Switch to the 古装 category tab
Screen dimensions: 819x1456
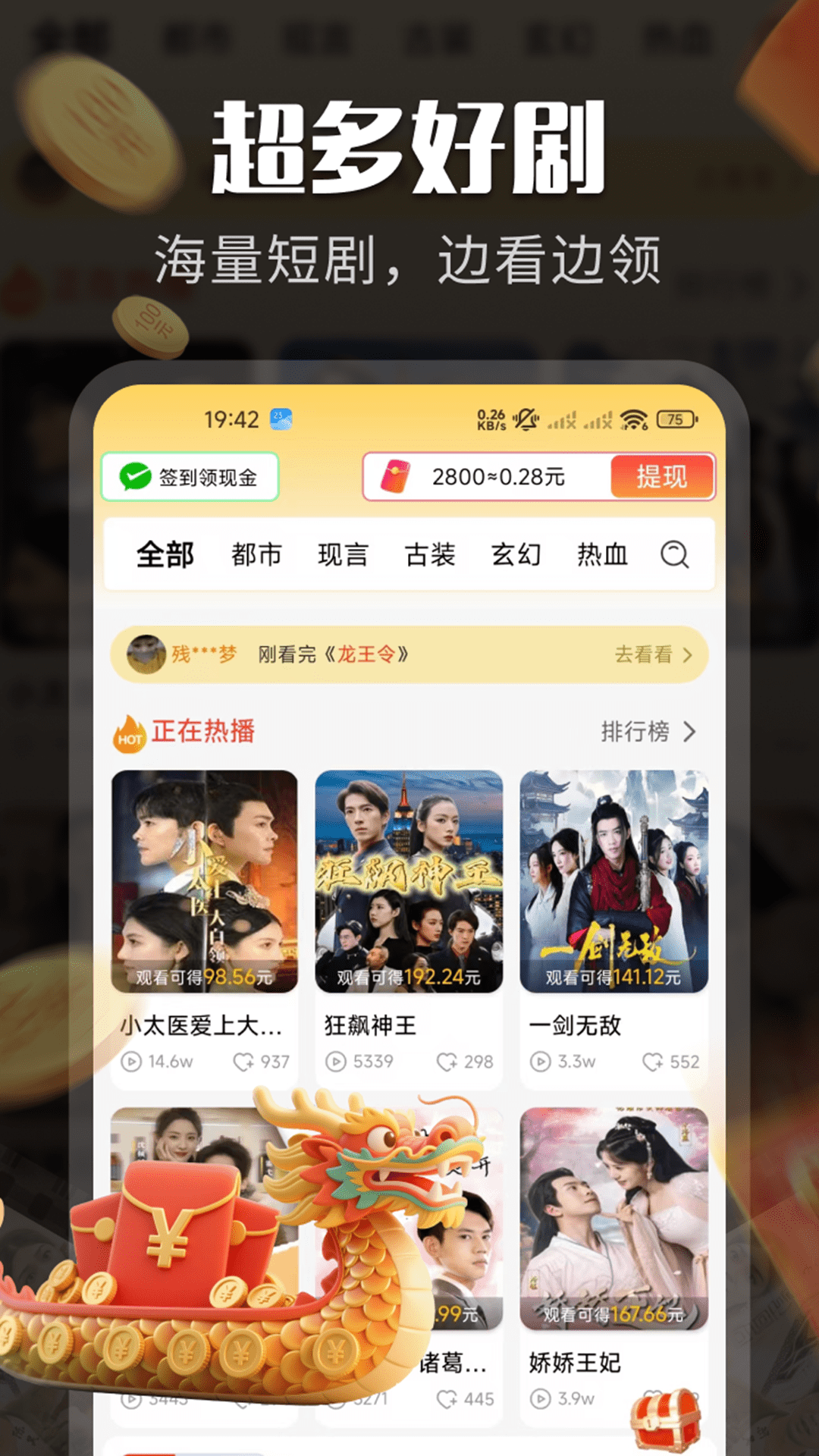coord(430,555)
